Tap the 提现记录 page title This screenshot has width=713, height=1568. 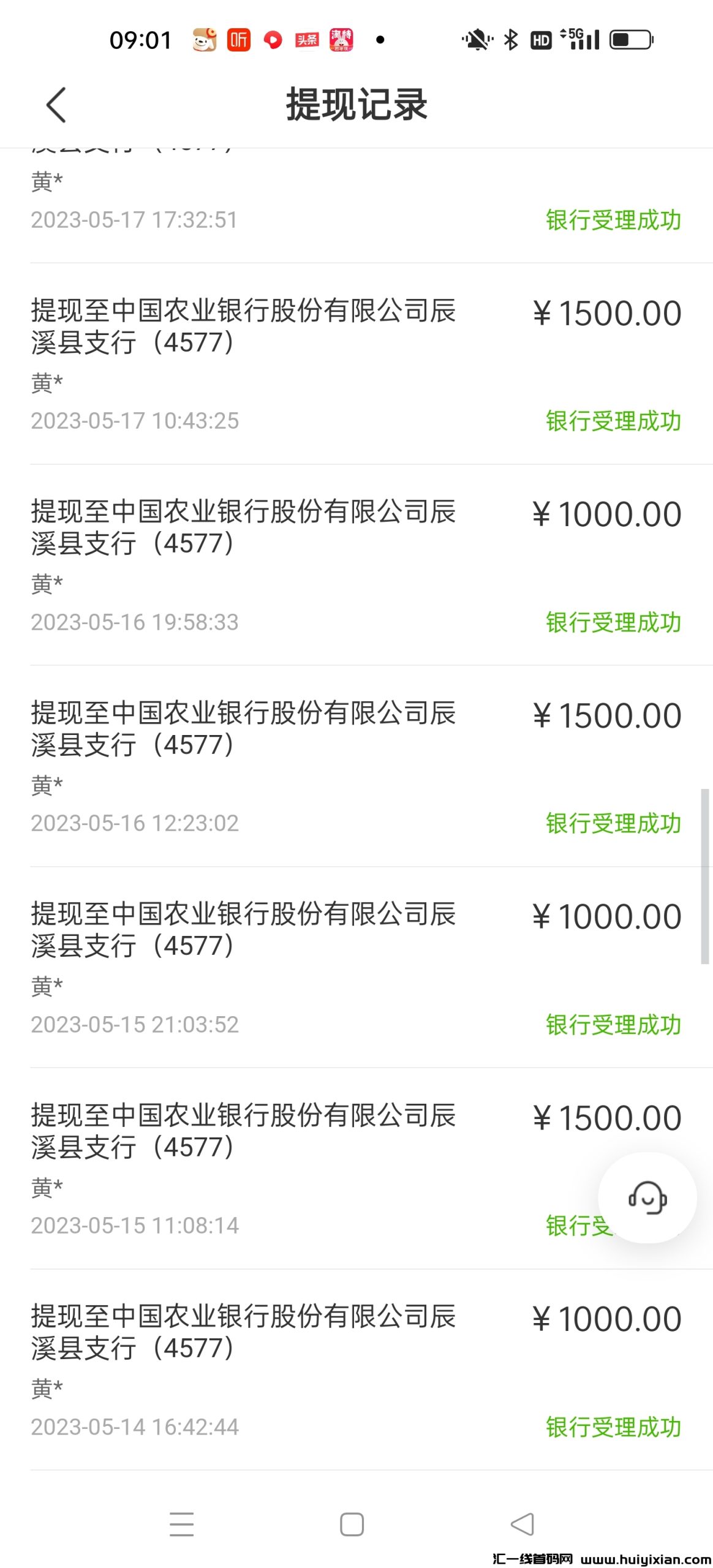click(x=356, y=104)
